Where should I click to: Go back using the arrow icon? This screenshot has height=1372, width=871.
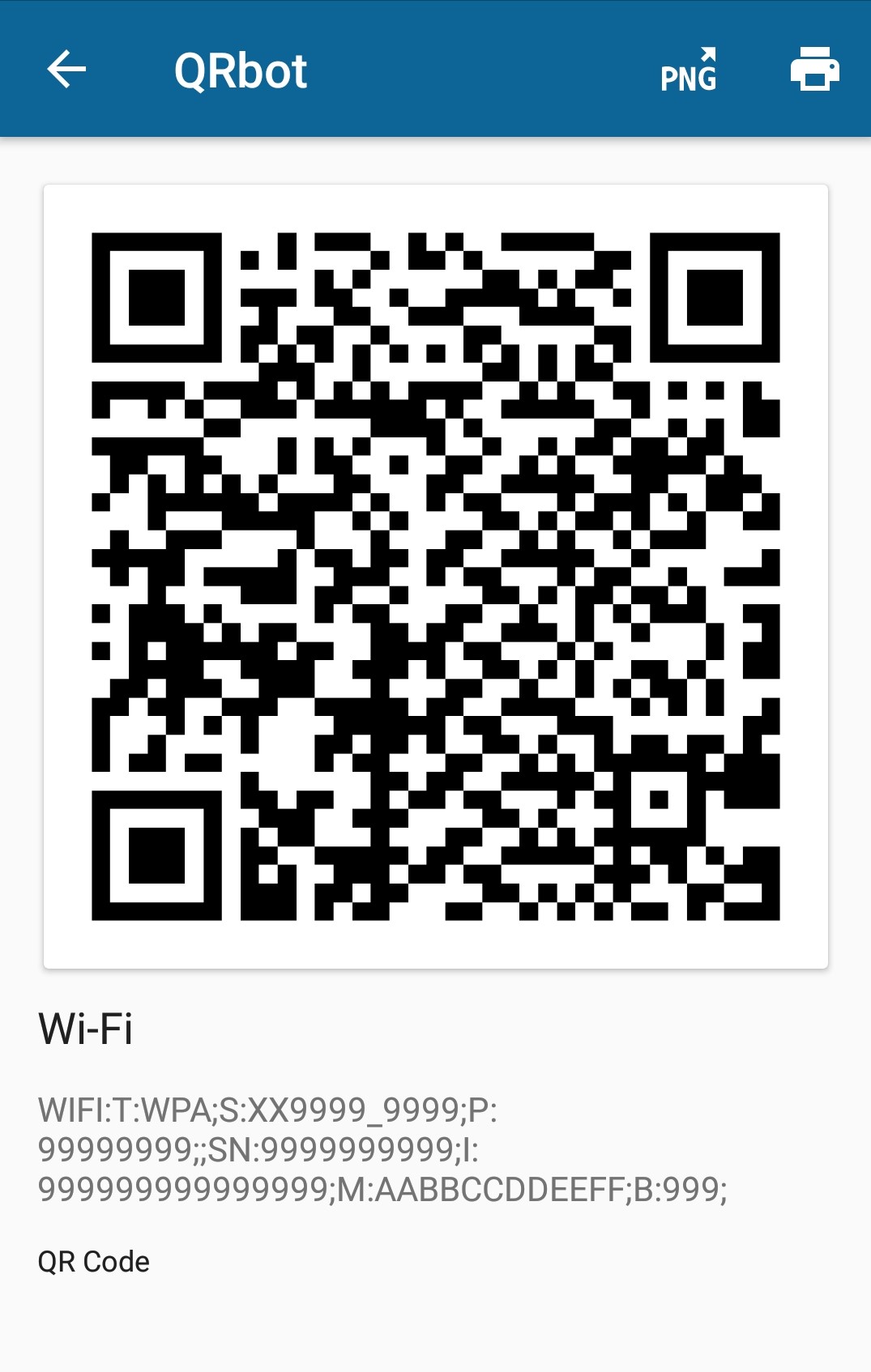pyautogui.click(x=66, y=69)
